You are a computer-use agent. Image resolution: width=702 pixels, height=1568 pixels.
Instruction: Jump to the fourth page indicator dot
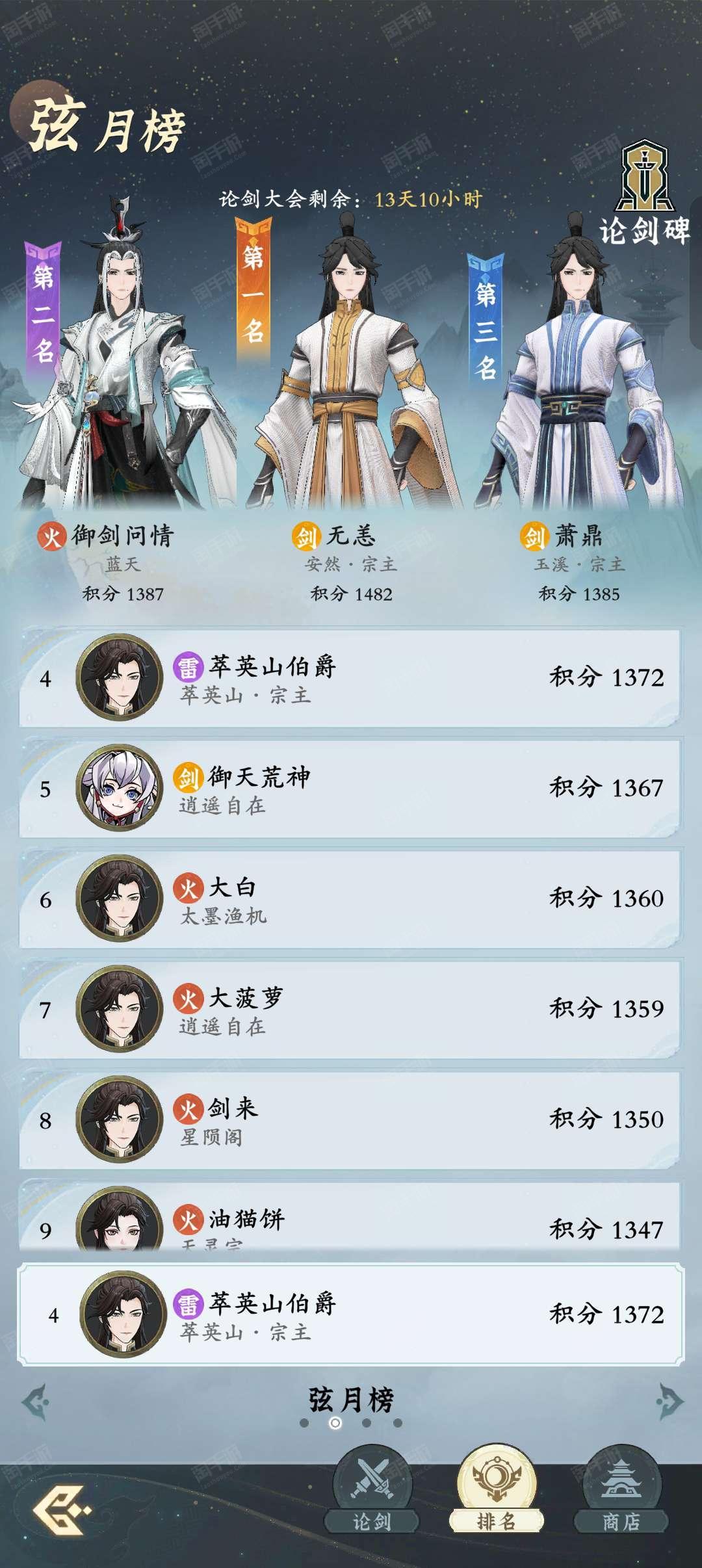pyautogui.click(x=398, y=1423)
